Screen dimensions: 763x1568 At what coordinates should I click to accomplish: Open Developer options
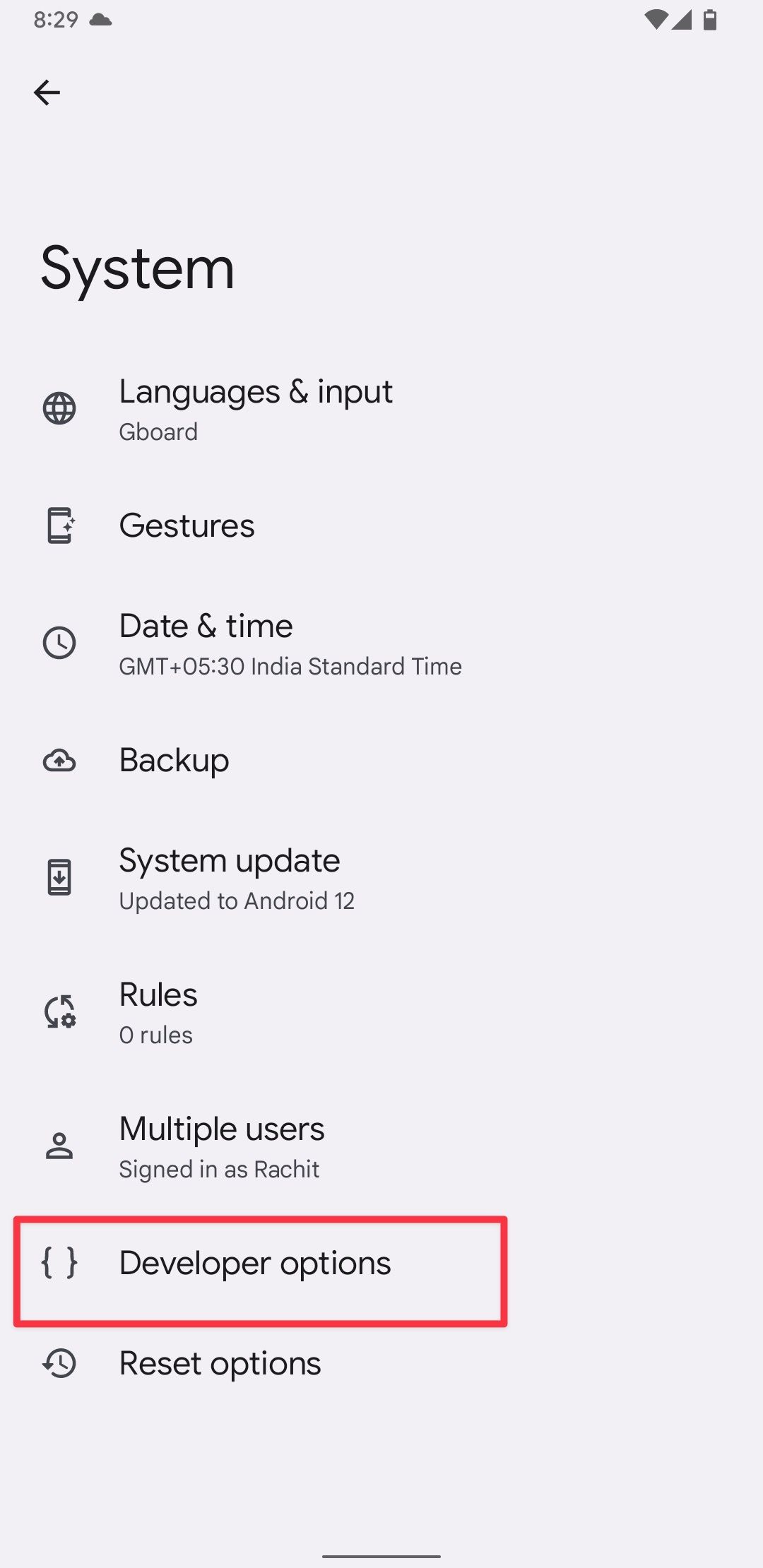256,1264
